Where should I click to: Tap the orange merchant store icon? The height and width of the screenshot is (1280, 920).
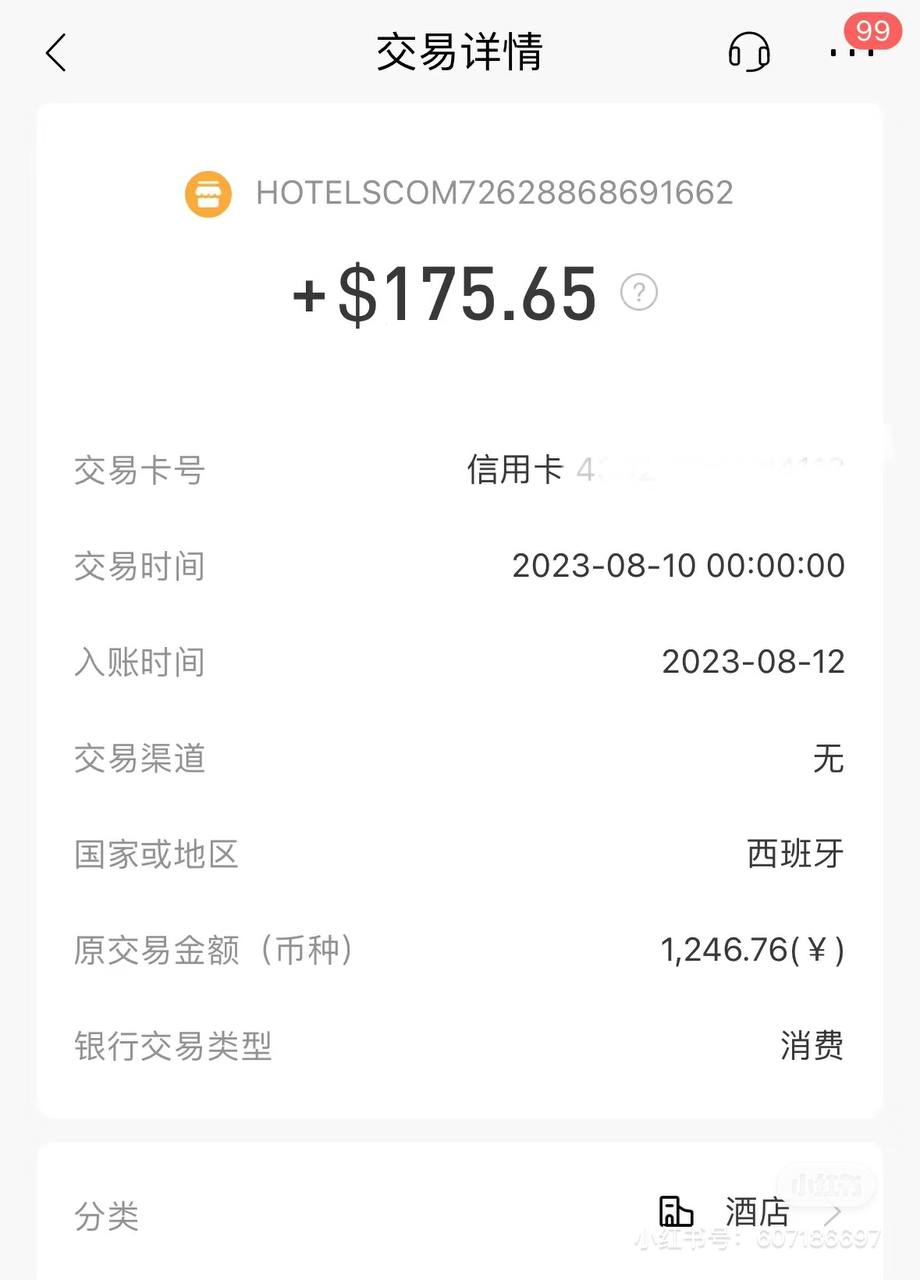[x=208, y=192]
